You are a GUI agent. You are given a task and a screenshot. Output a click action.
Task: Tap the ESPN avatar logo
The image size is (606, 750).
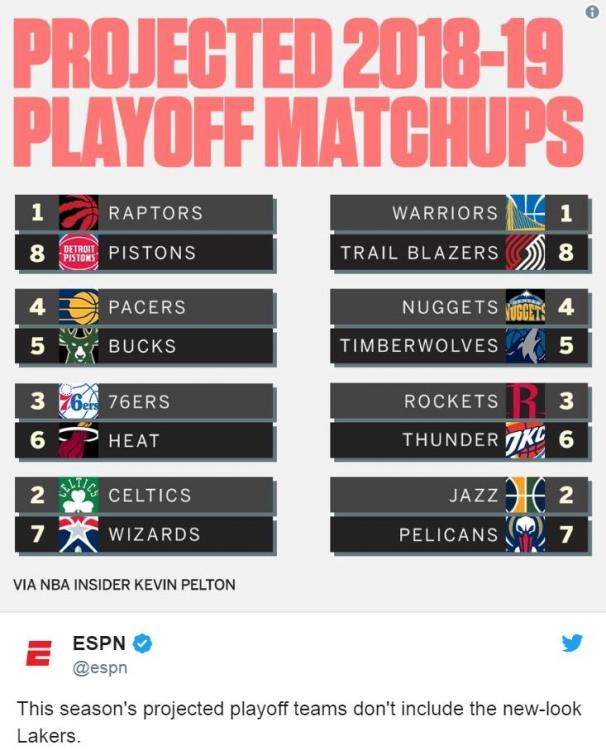pos(38,656)
